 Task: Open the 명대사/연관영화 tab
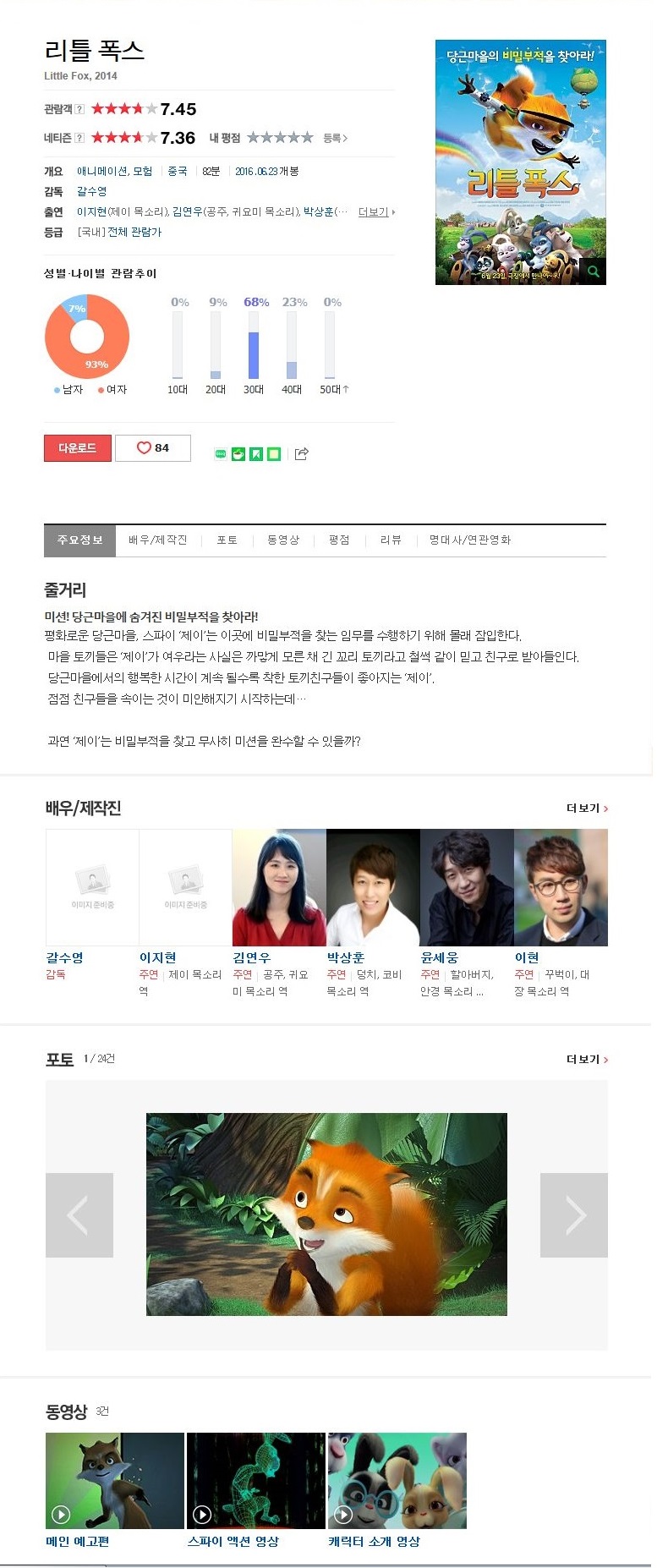(x=470, y=540)
